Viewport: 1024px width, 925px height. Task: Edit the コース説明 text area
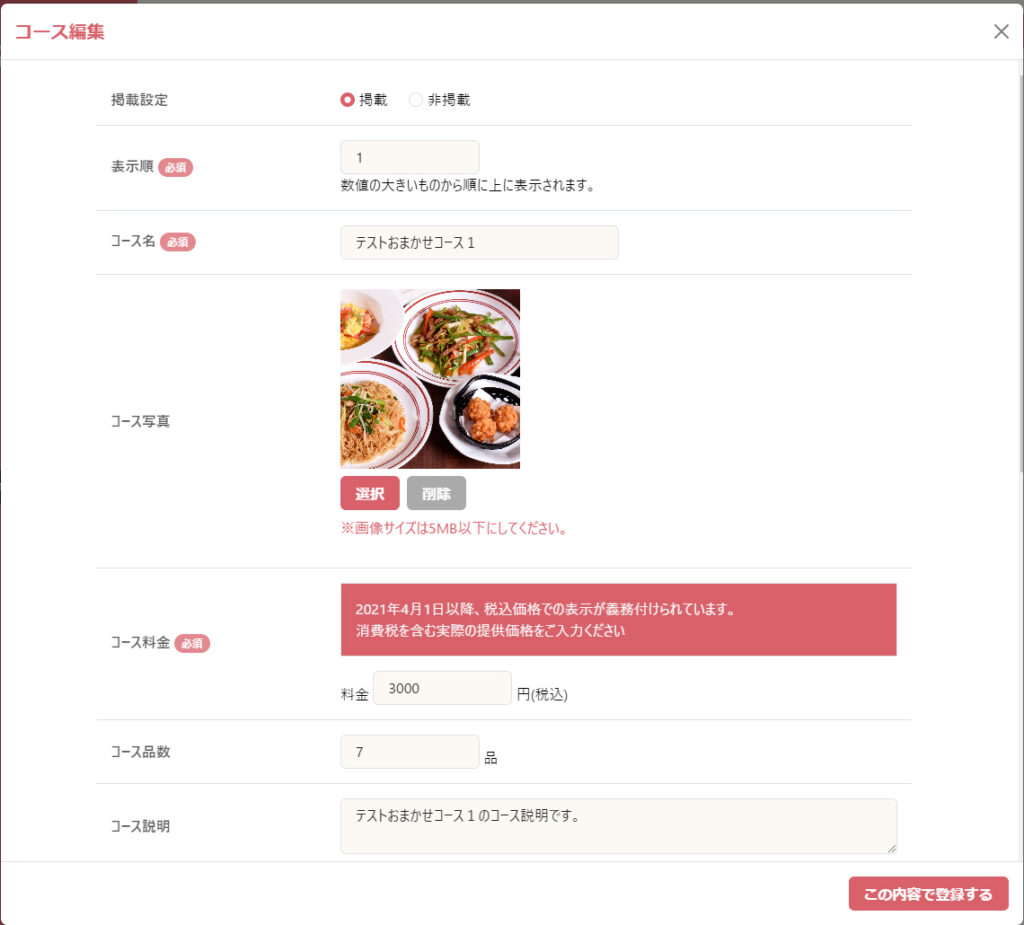click(618, 825)
